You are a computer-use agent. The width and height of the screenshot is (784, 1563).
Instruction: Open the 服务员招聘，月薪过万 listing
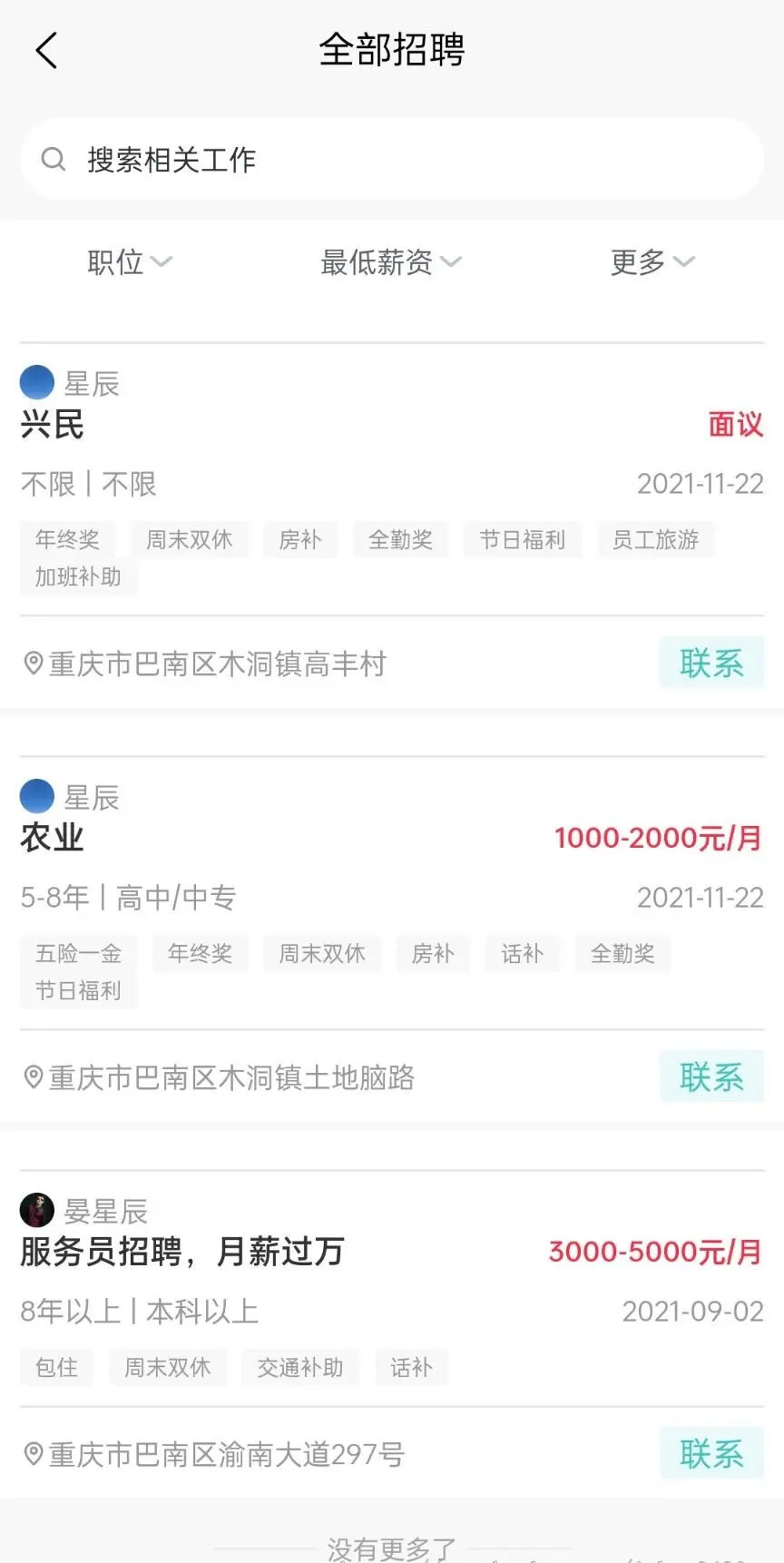(181, 1252)
